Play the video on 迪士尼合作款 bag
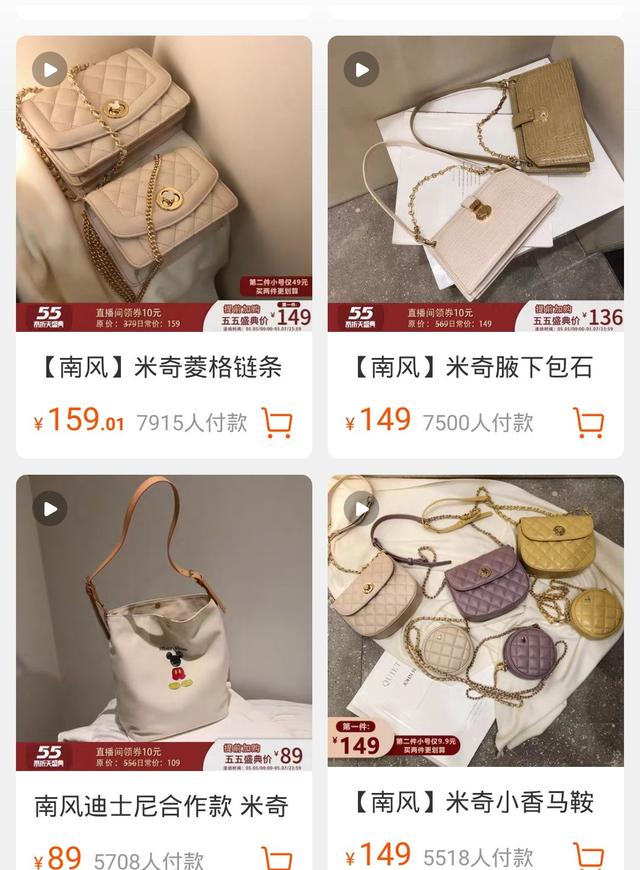Screen dimensions: 640x870 coord(49,508)
